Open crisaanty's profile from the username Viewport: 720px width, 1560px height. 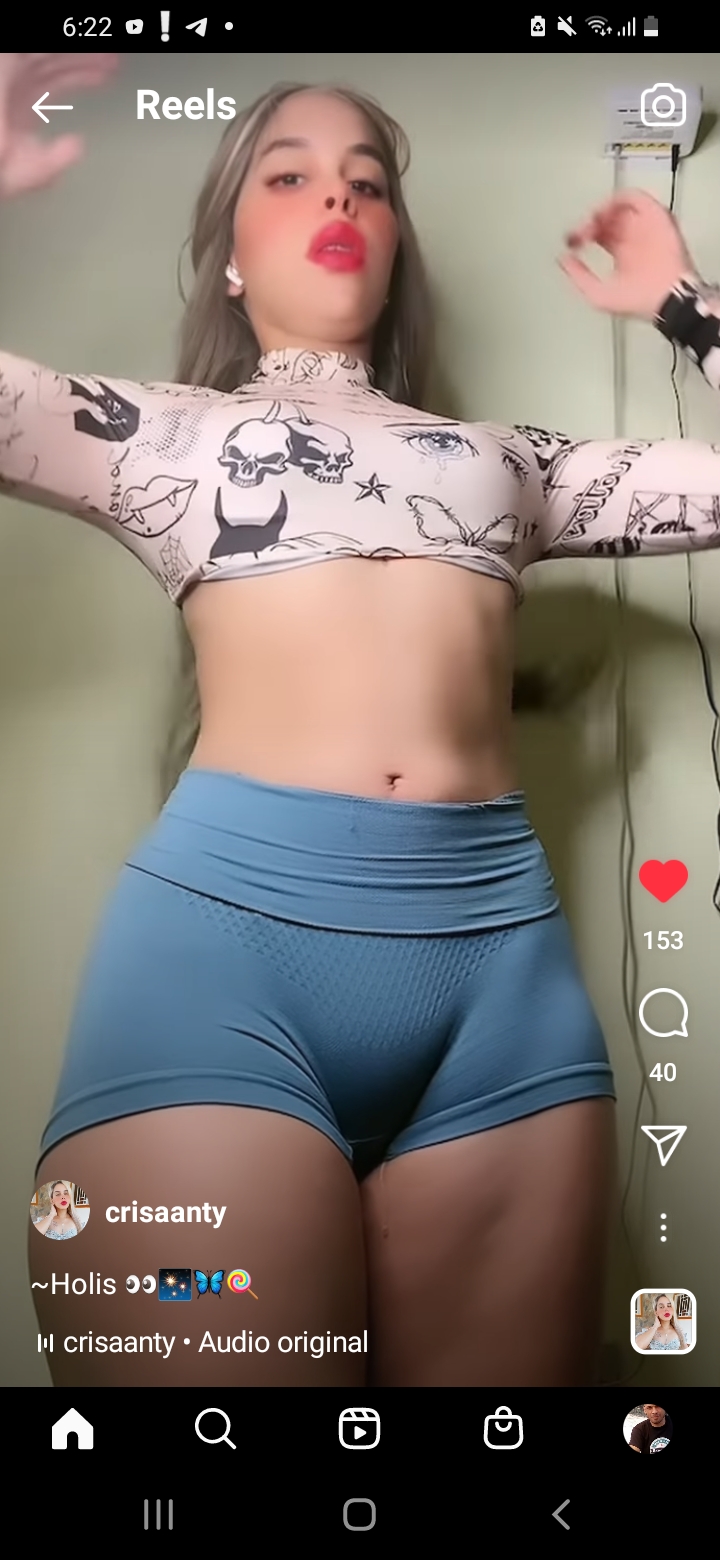(x=166, y=1212)
